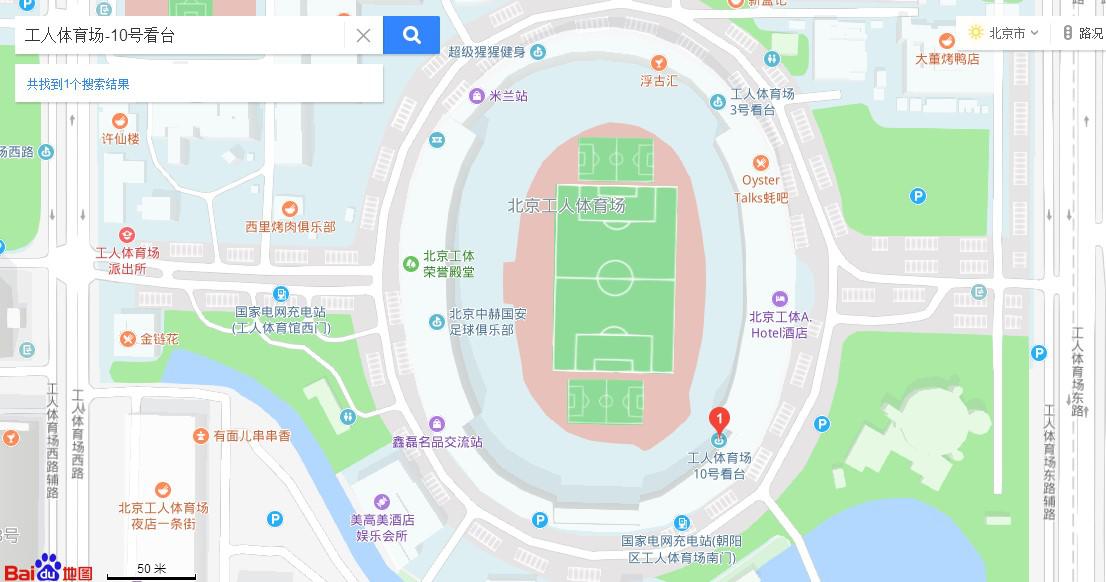Tap the search box with 工人体育场-10号看台
This screenshot has height=582, width=1106.
pyautogui.click(x=180, y=35)
